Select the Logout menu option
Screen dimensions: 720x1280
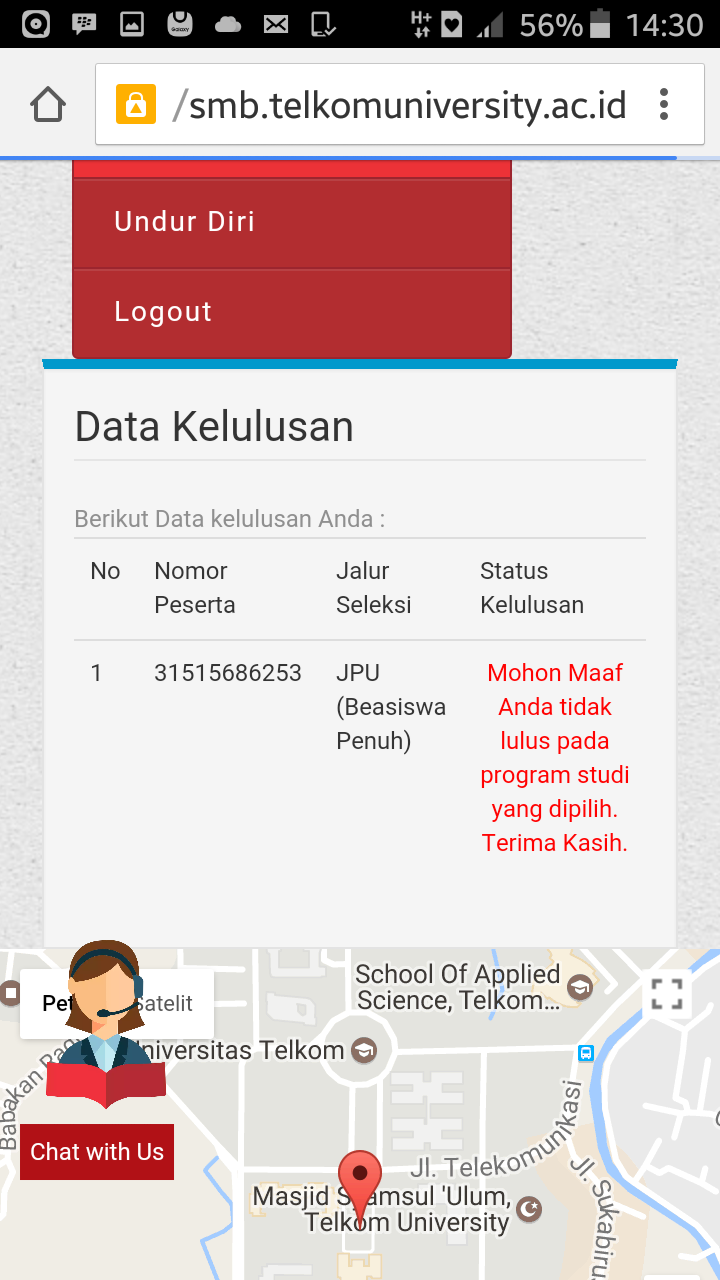click(x=163, y=311)
